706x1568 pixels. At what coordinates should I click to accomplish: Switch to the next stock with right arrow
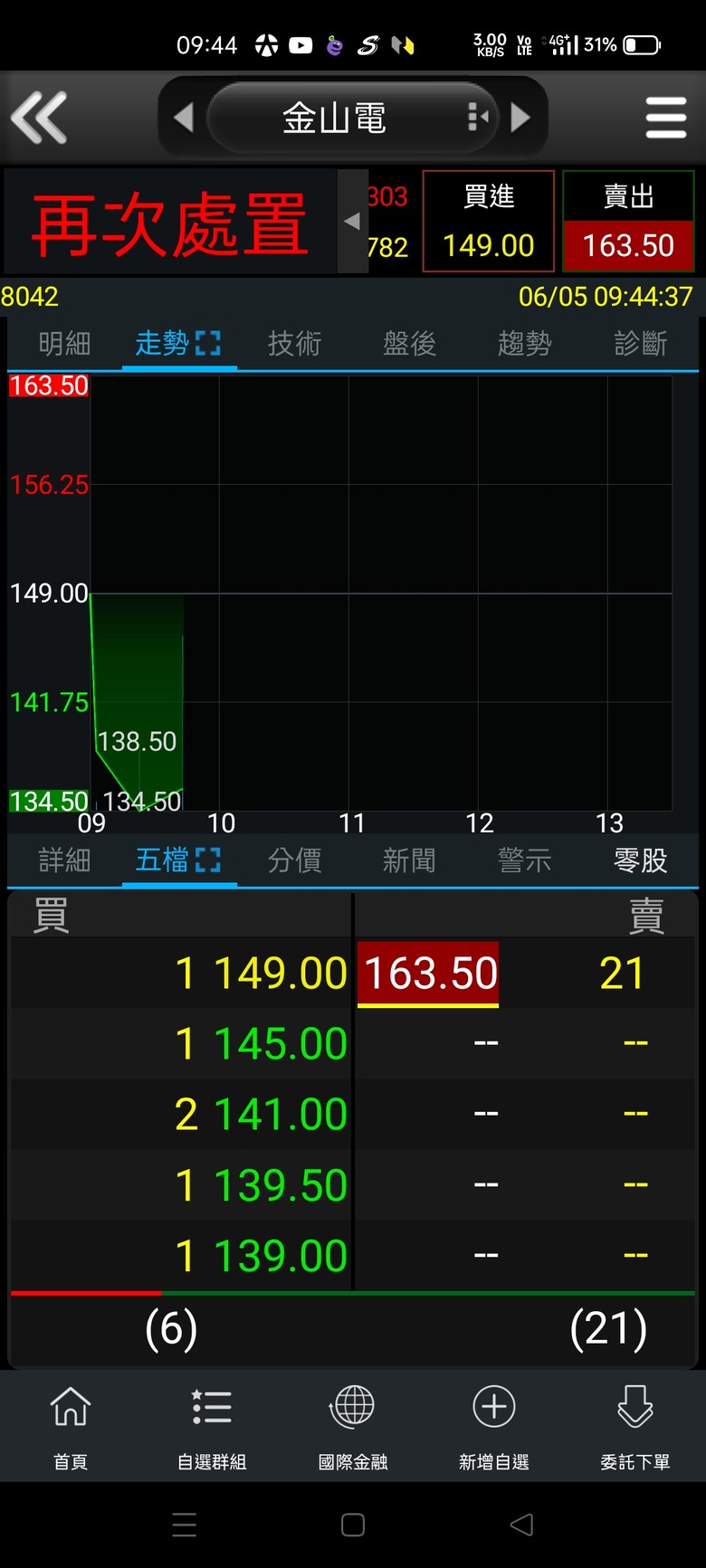[520, 118]
